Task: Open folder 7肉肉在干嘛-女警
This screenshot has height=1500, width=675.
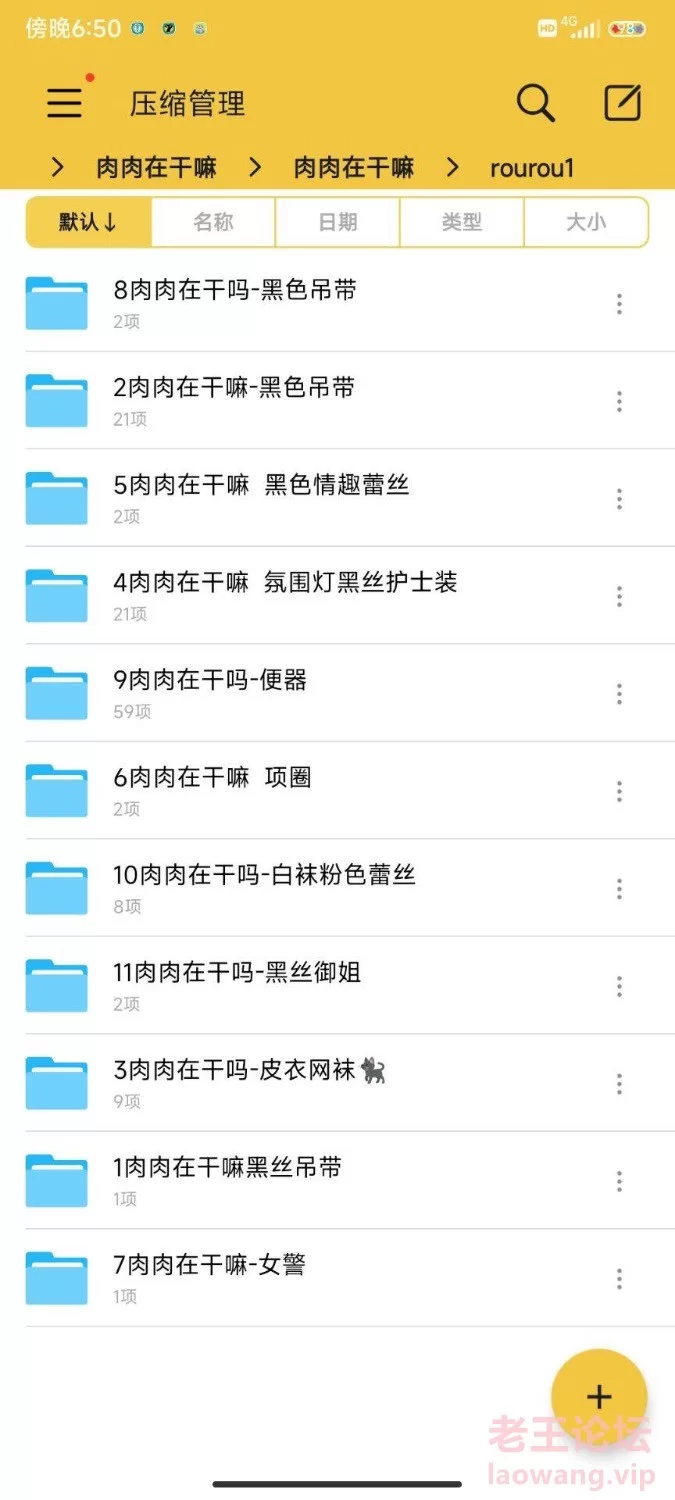Action: [337, 1278]
